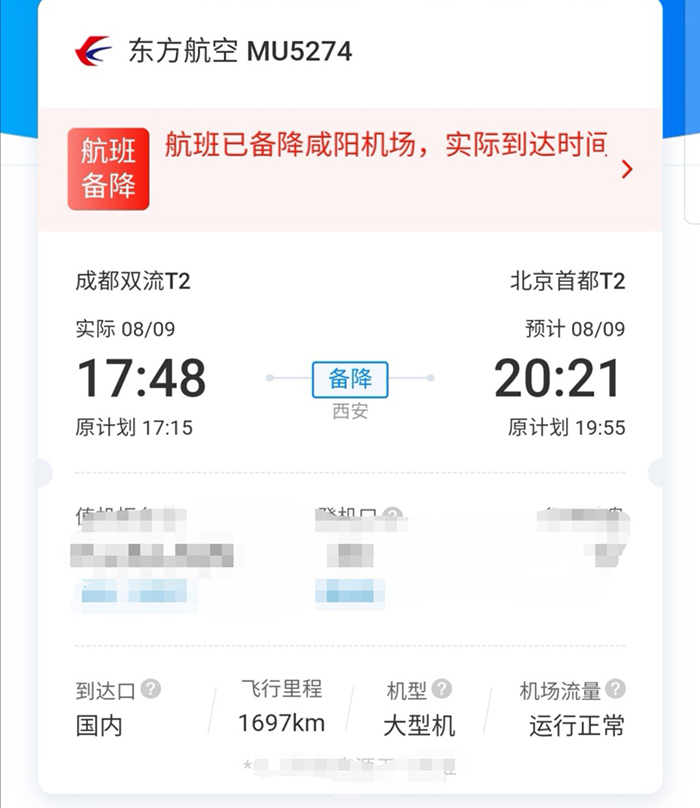The width and height of the screenshot is (700, 808).
Task: Tap the help icon beside 到达口
Action: pos(151,689)
